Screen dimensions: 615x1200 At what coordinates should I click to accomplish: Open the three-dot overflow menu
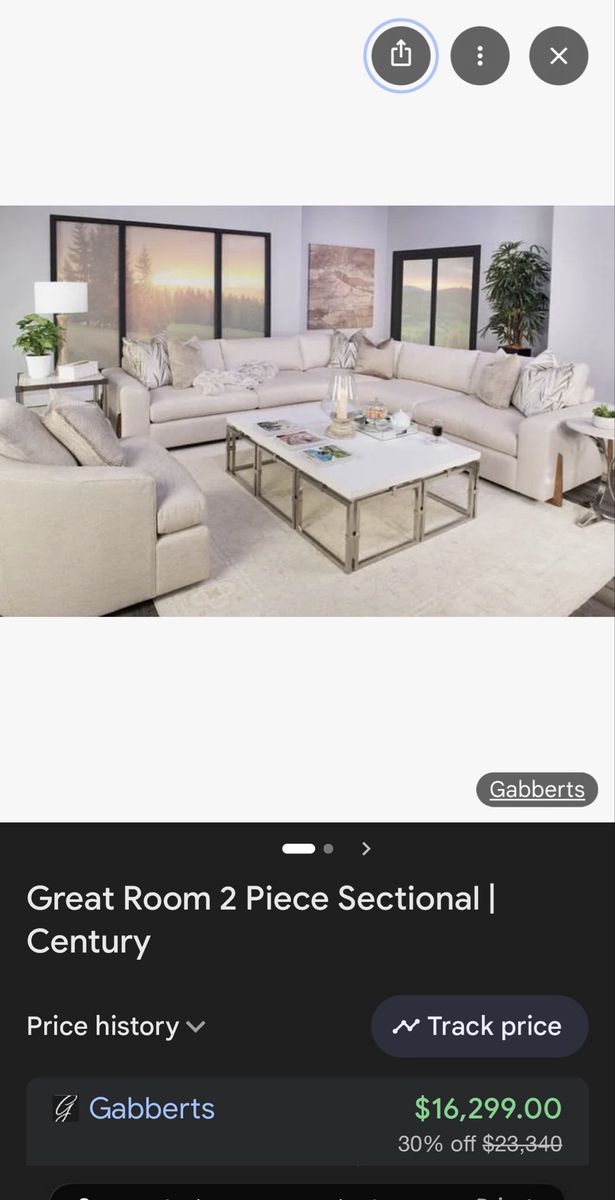(x=480, y=55)
